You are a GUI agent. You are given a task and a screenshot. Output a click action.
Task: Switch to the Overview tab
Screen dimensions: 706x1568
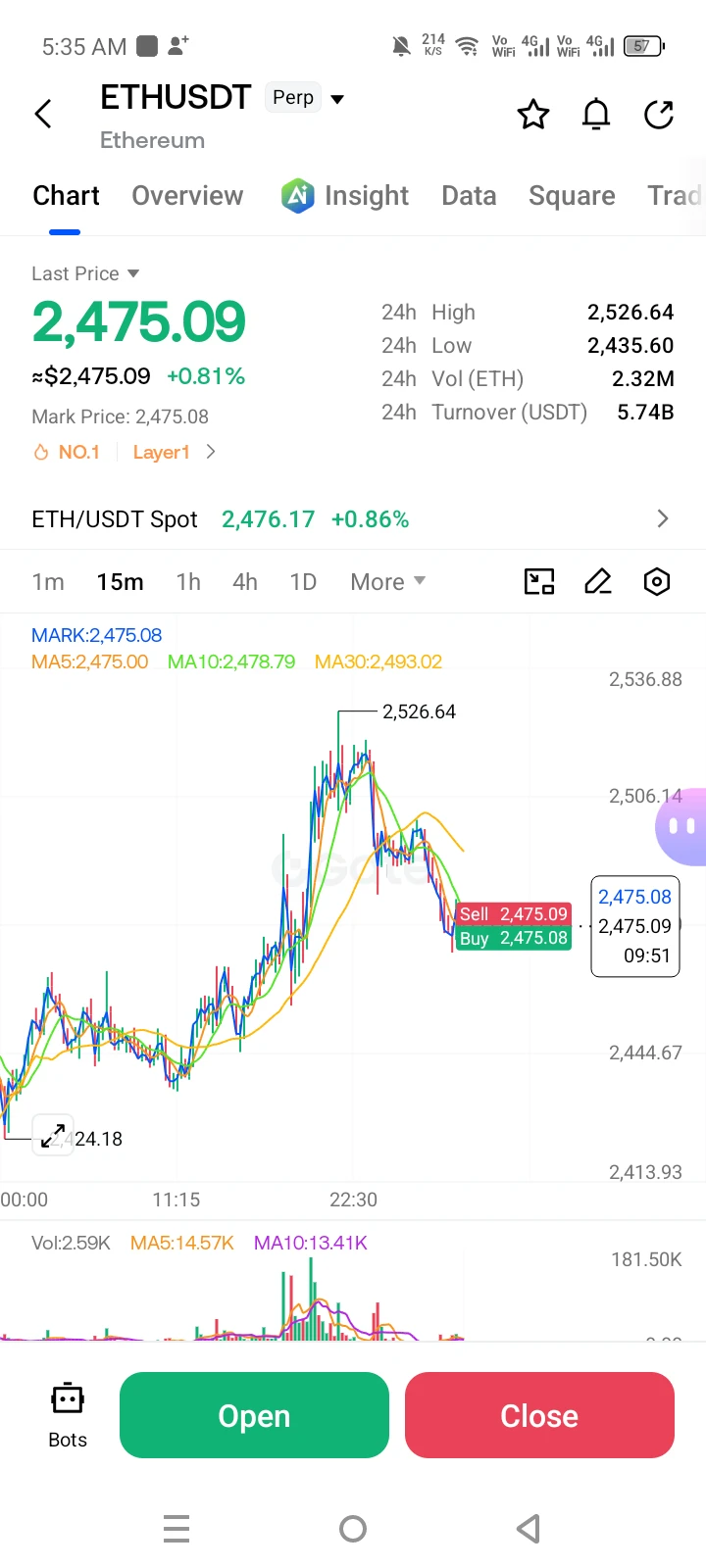(x=187, y=196)
